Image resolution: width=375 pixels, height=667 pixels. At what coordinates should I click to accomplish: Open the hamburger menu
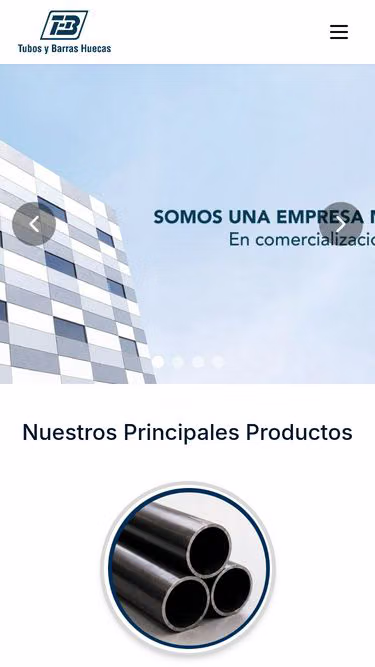[339, 32]
